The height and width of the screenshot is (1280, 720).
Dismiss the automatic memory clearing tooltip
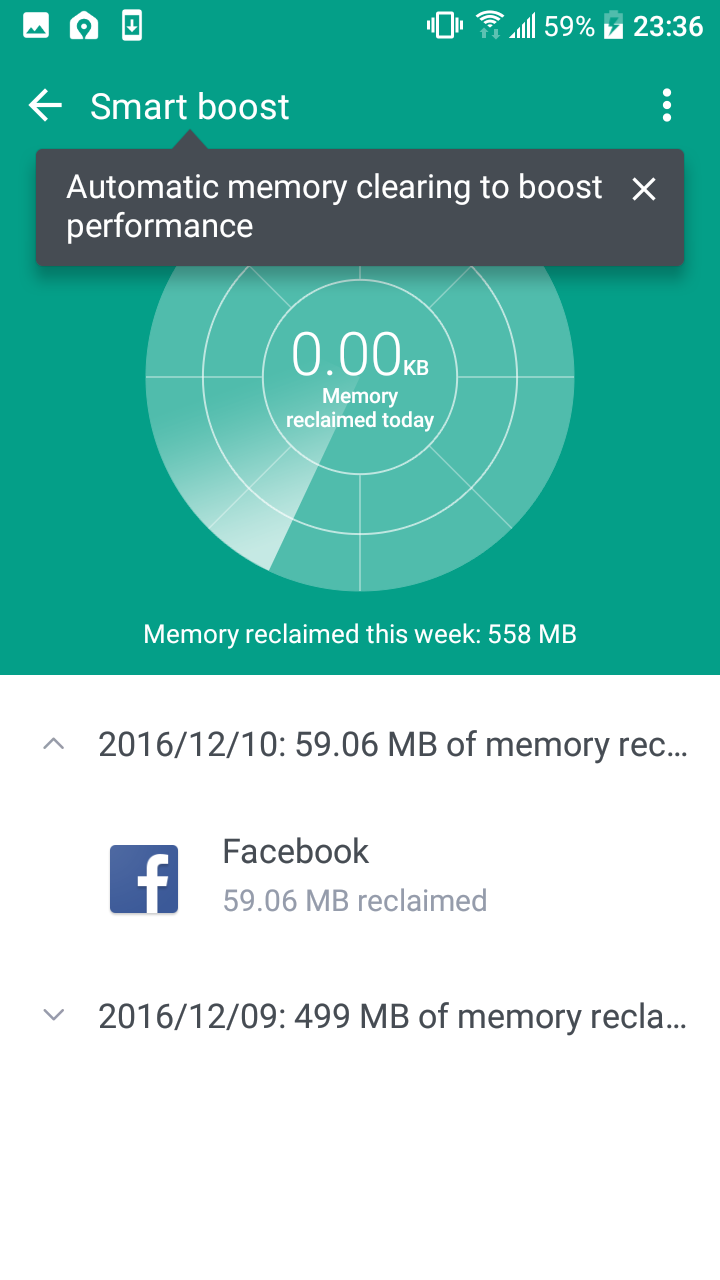tap(644, 189)
